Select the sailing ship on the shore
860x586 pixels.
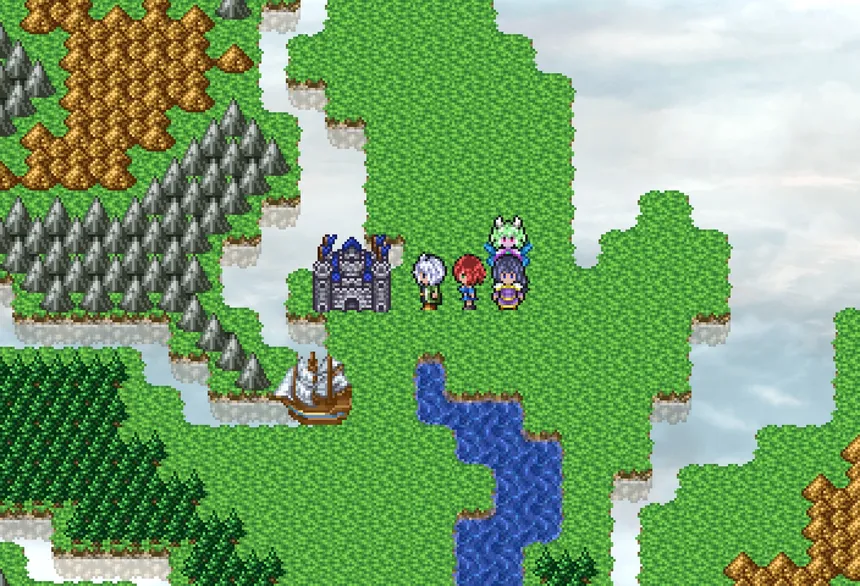(x=316, y=390)
